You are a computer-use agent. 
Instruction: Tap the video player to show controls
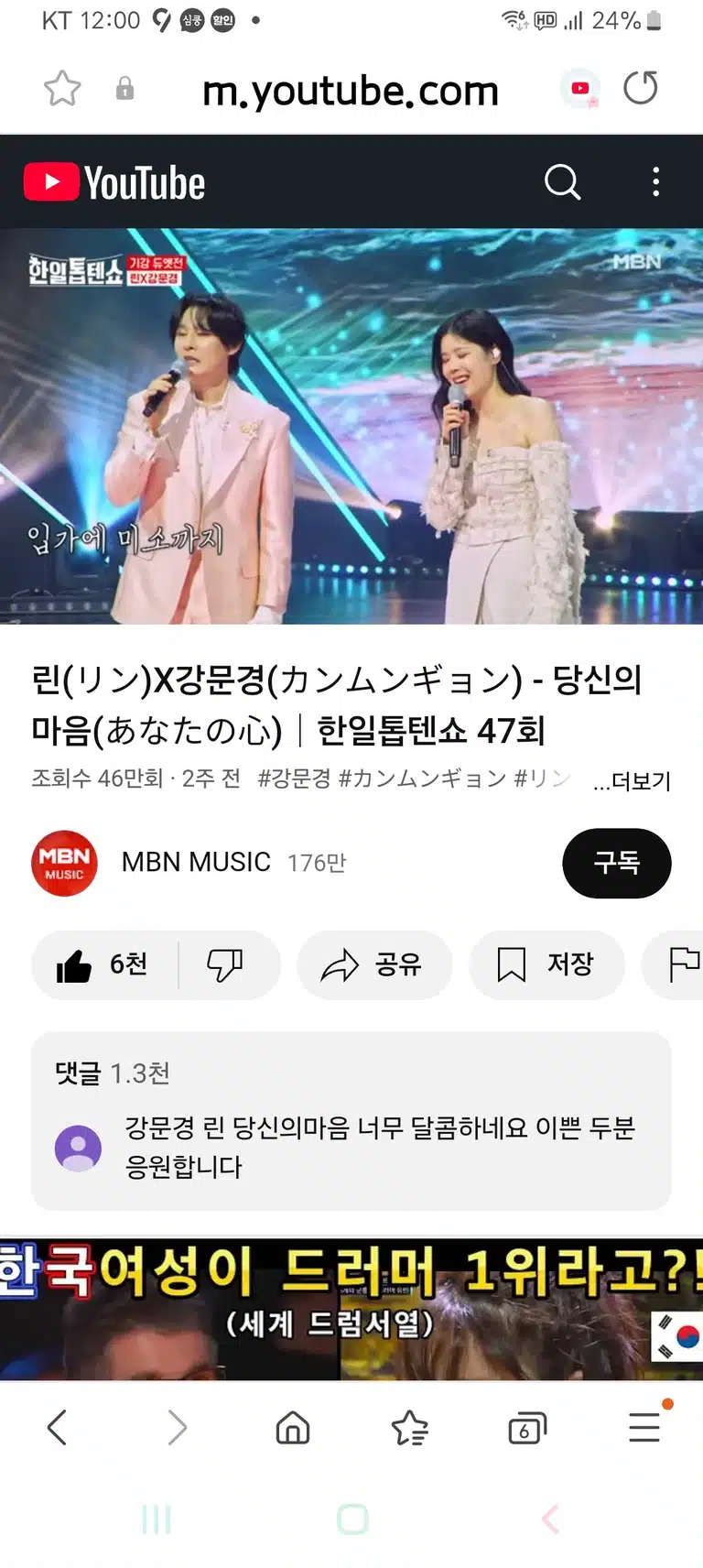[x=351, y=426]
